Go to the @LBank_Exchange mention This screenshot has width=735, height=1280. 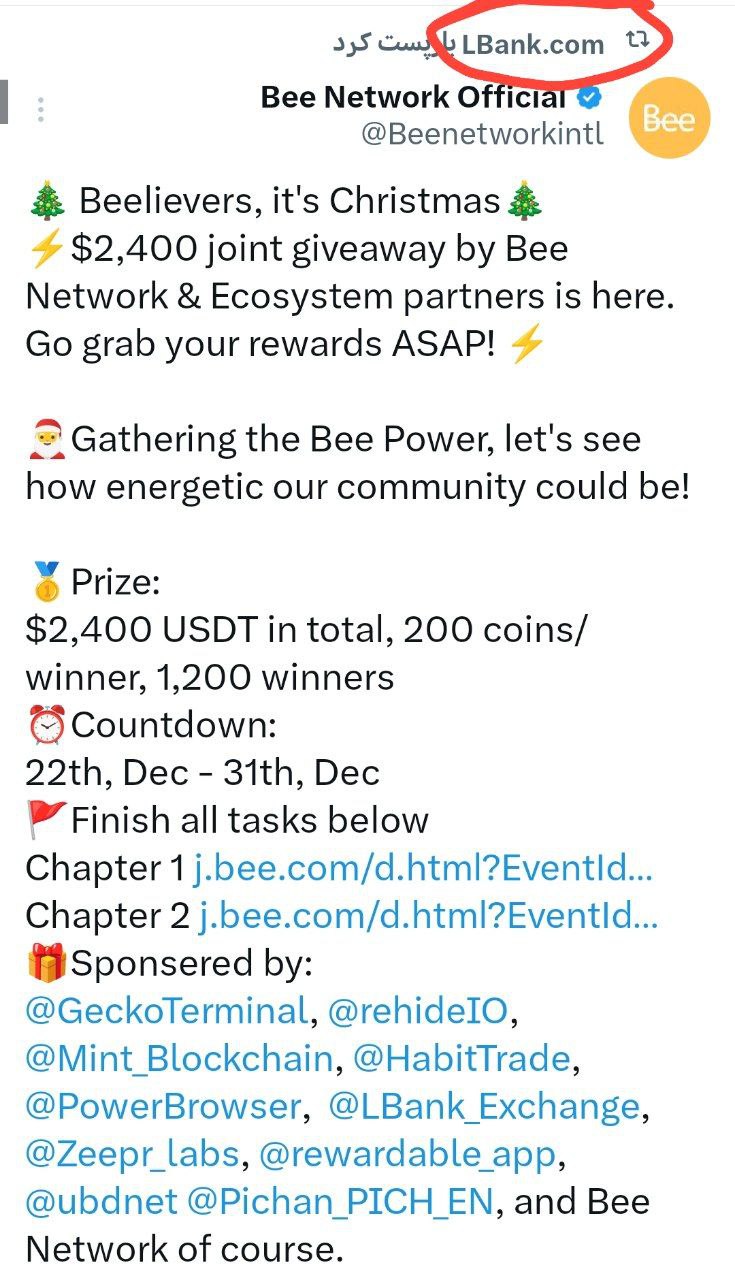tap(484, 1106)
